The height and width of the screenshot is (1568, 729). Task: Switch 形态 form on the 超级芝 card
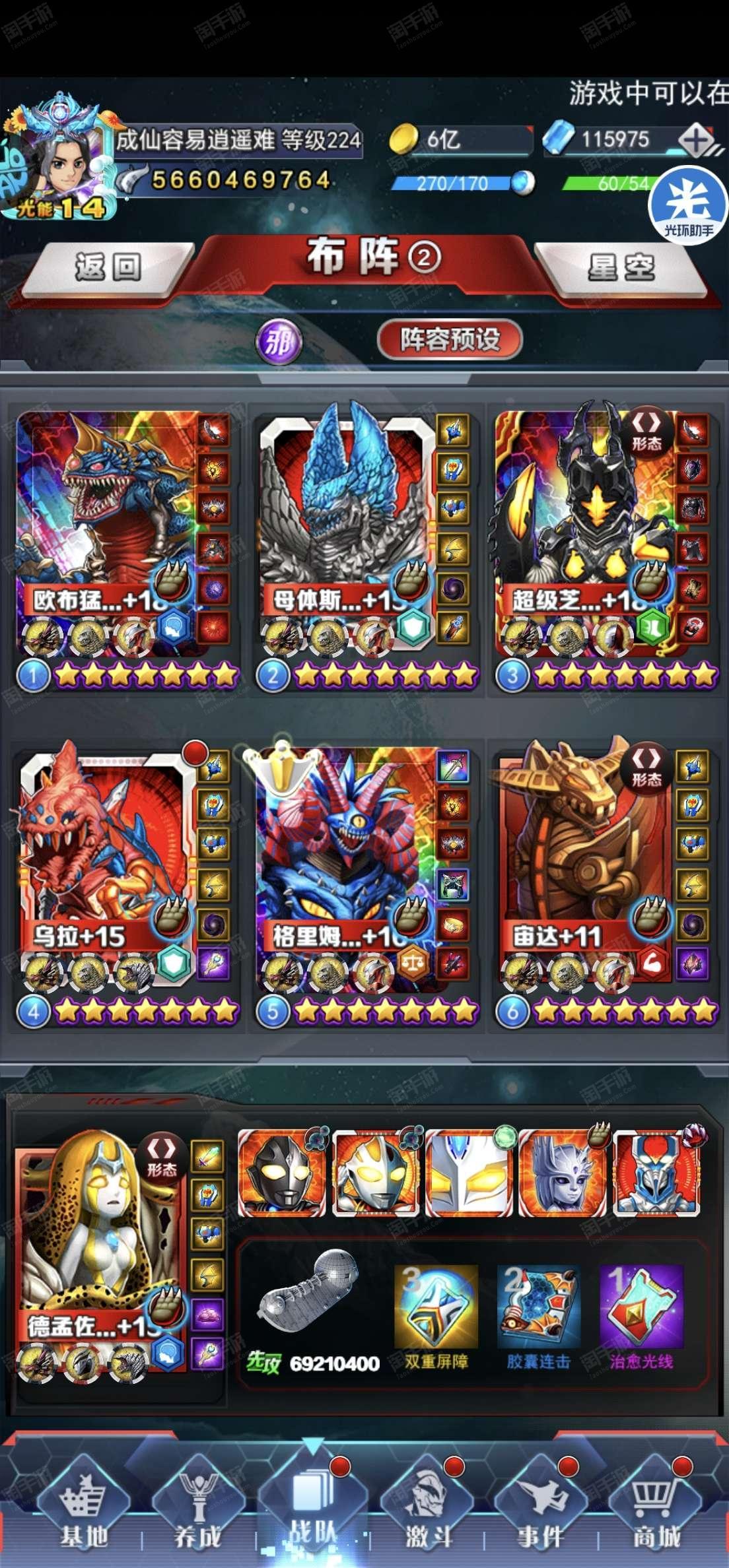point(645,431)
